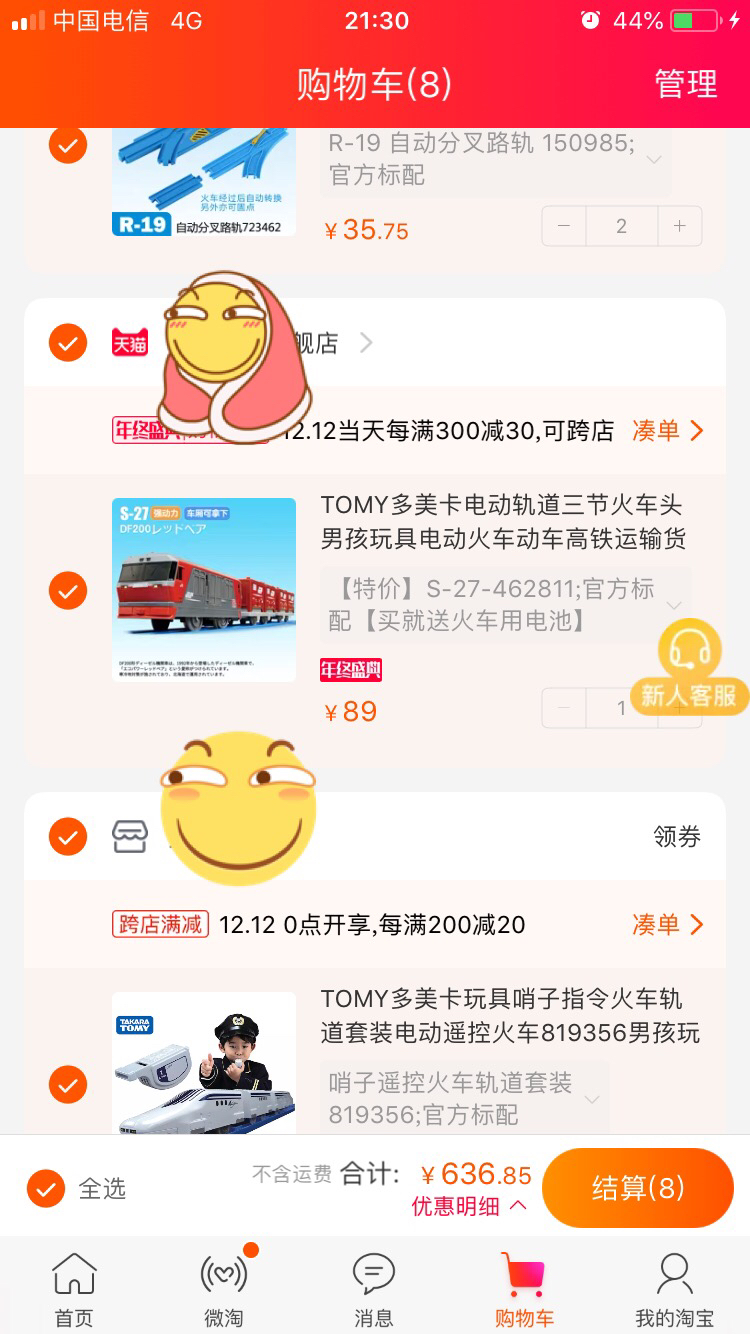Toggle the 全选 select-all checkbox
Screen dimensions: 750x1334
click(46, 1188)
